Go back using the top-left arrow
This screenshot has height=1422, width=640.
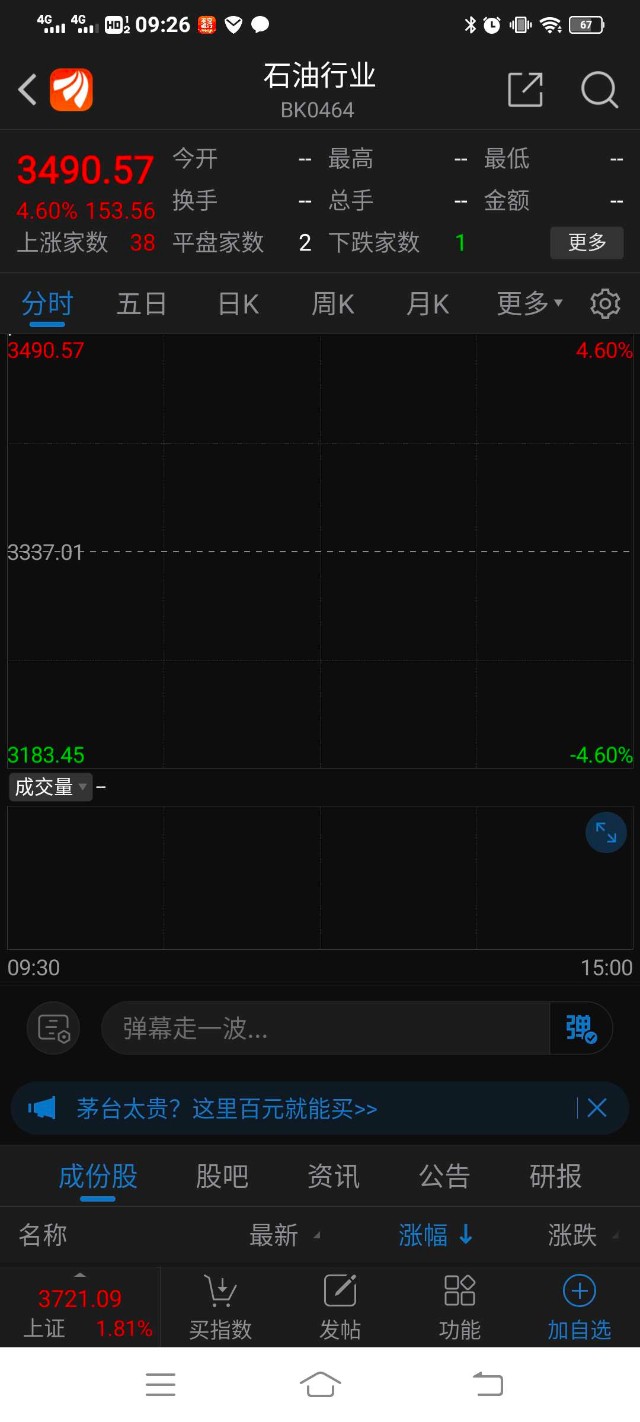[28, 90]
